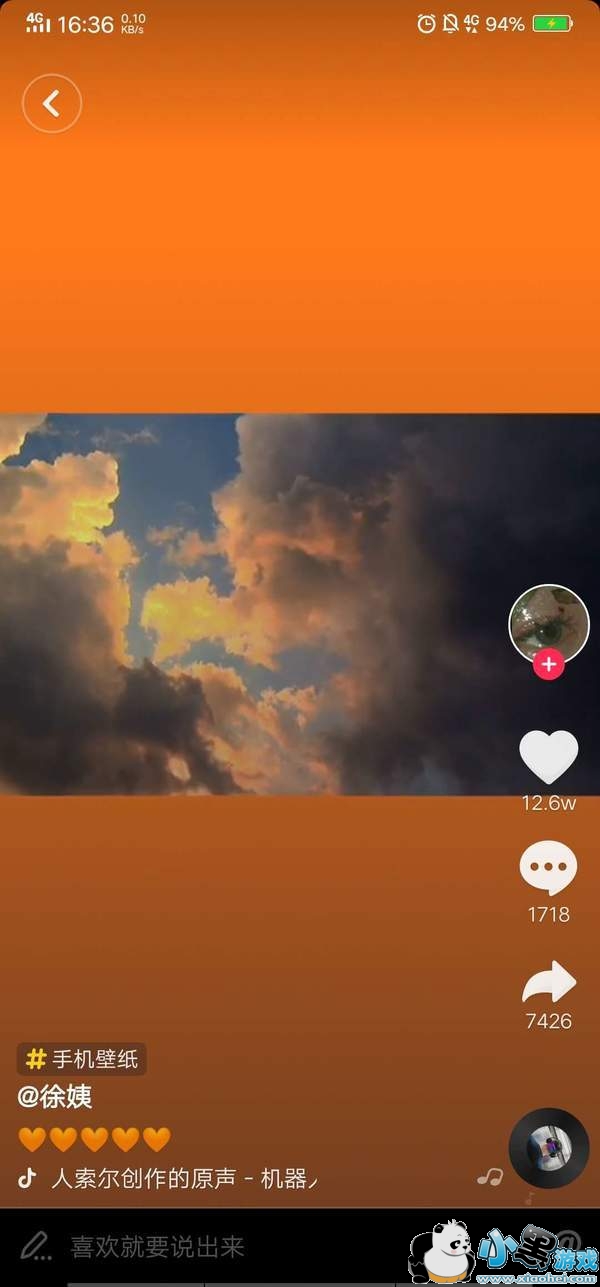Tap the spinning music disc icon
The height and width of the screenshot is (1287, 600).
pos(549,1148)
